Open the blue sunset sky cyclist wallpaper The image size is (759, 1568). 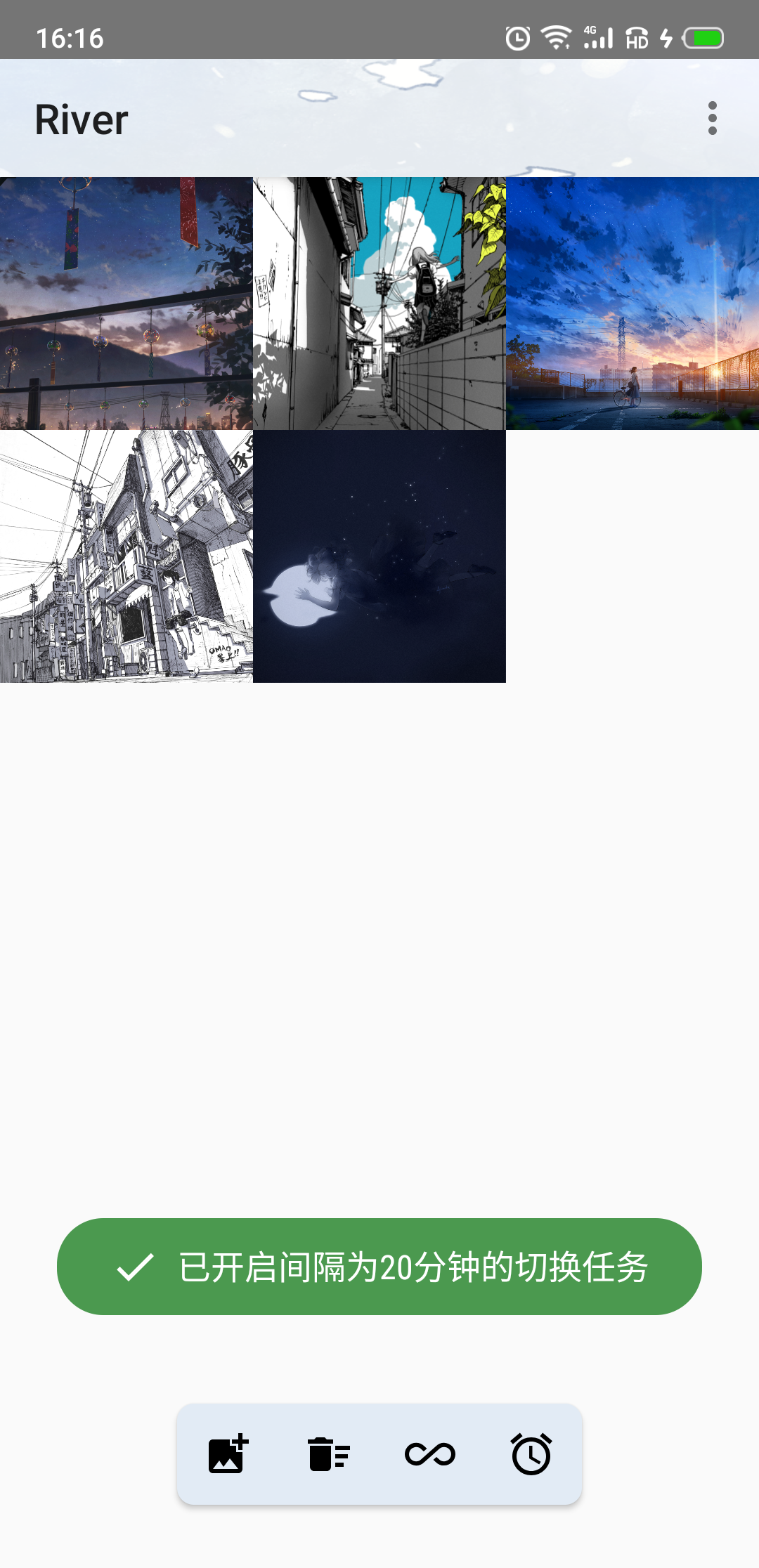pyautogui.click(x=632, y=303)
